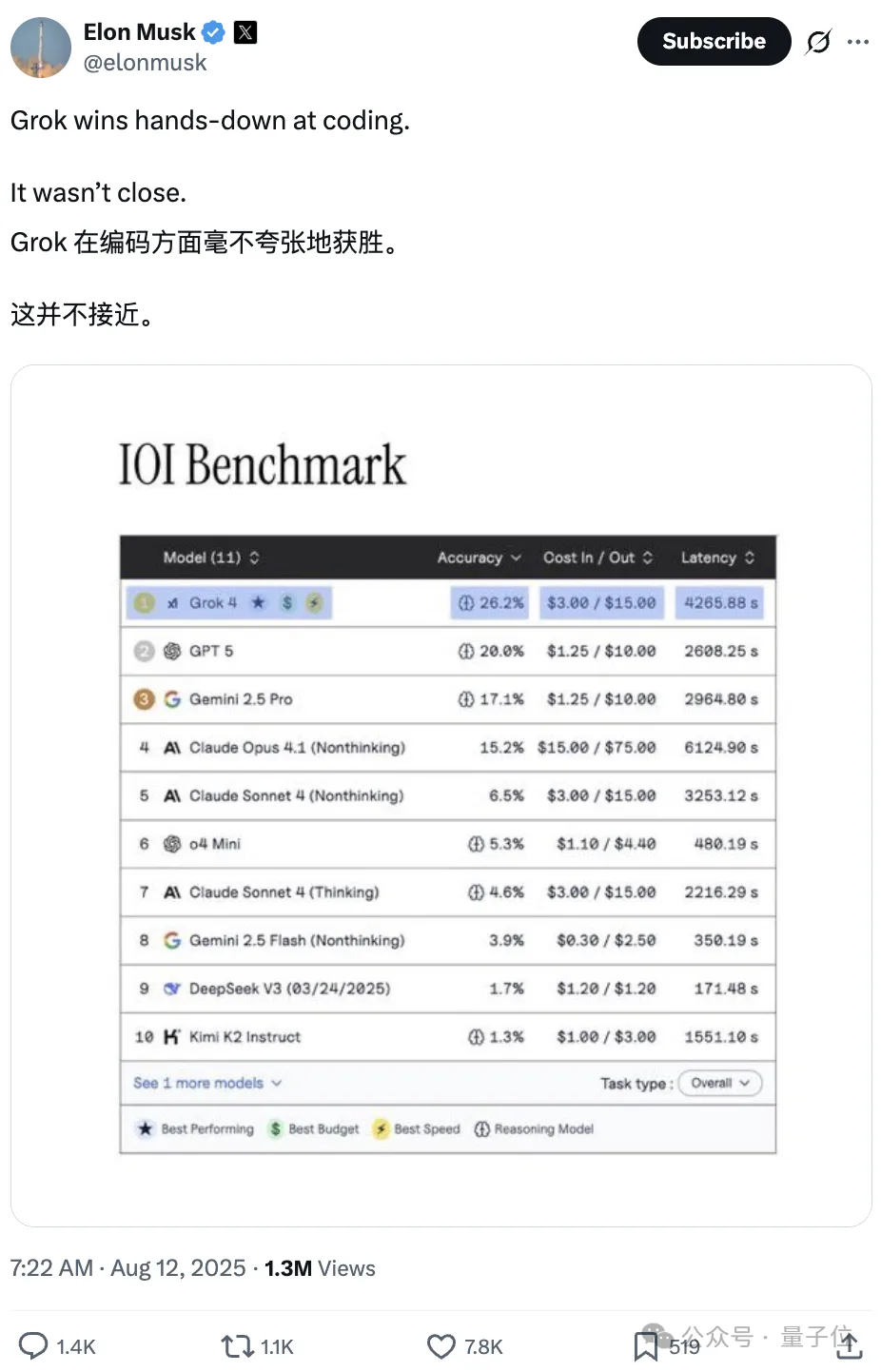View the IOI Benchmark image
The height and width of the screenshot is (1372, 881).
(441, 795)
